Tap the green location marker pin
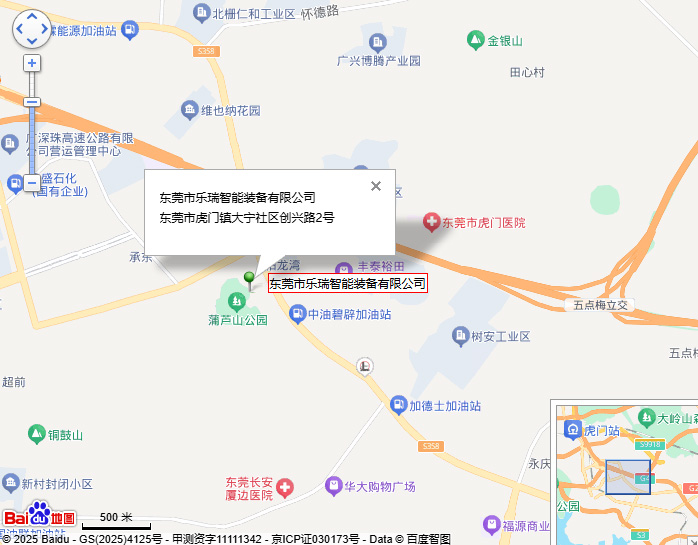 coord(250,278)
